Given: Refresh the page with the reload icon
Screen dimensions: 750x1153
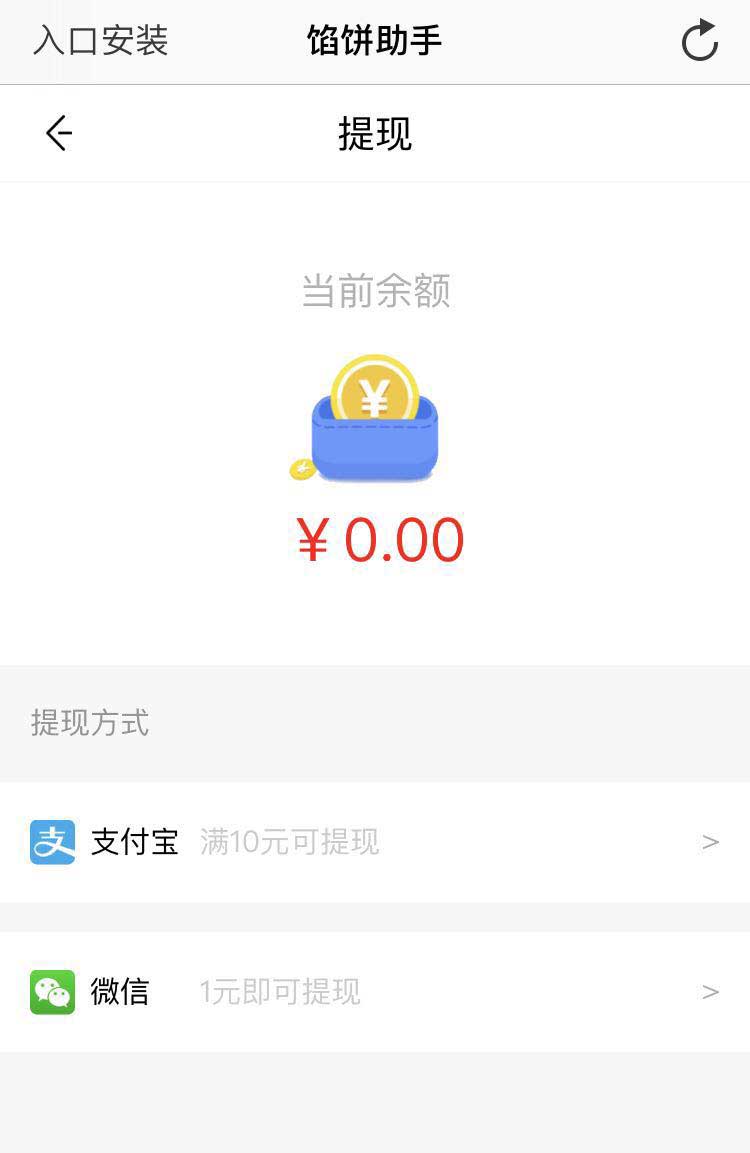Looking at the screenshot, I should coord(699,41).
